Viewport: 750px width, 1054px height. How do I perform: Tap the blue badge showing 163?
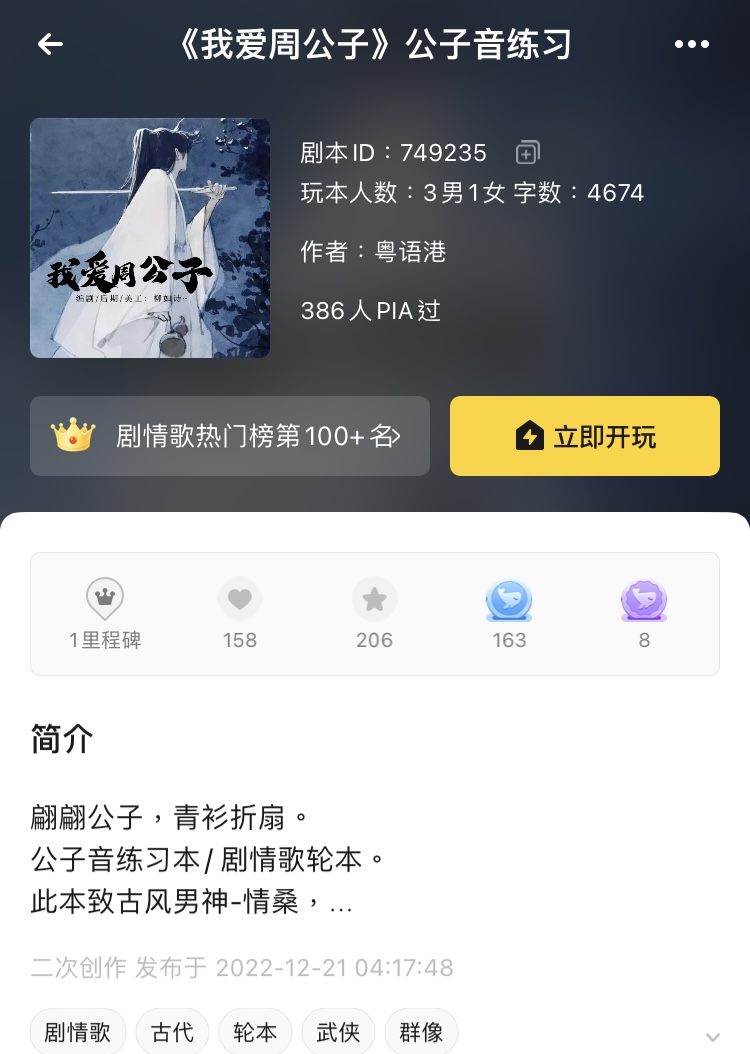(x=509, y=613)
